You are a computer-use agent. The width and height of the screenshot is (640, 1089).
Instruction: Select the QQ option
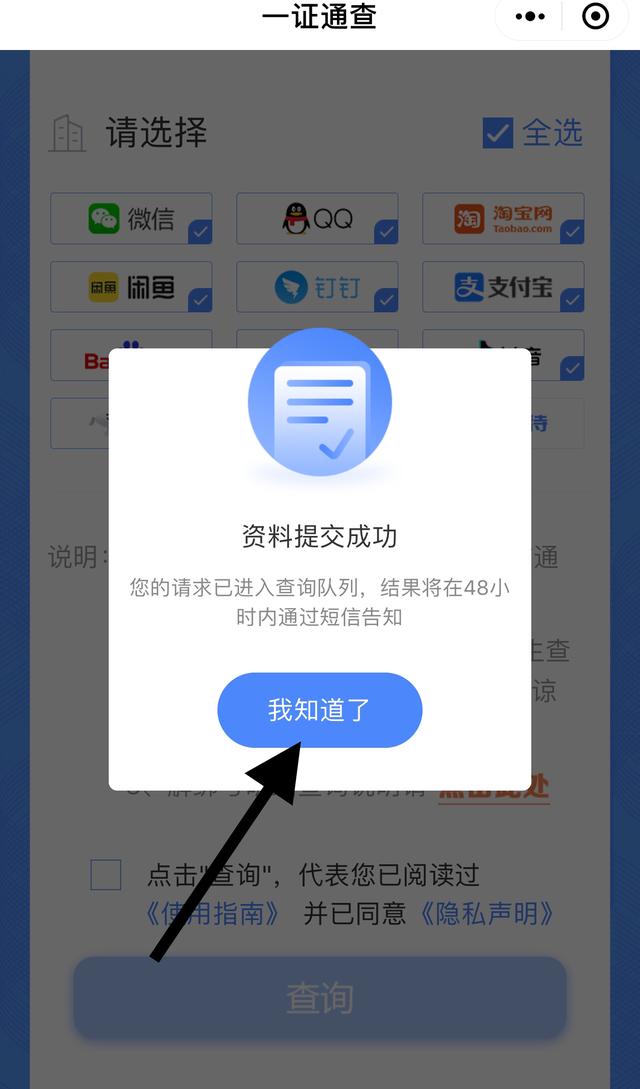click(x=317, y=218)
